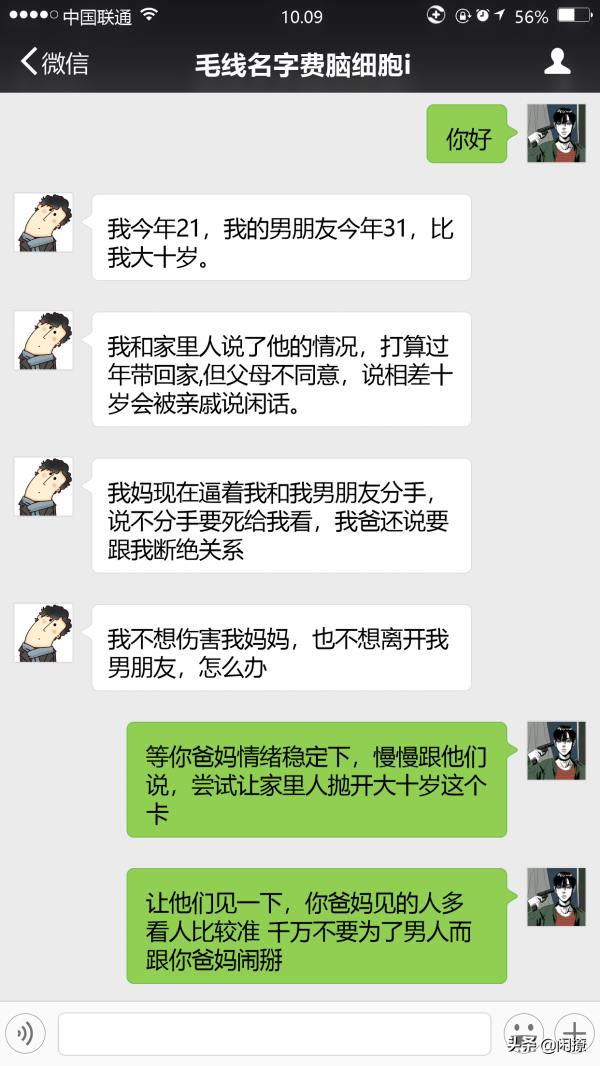Tap the avatar beside the 让他们见一下 reply
Screen dimensions: 600x1066
coord(556,897)
